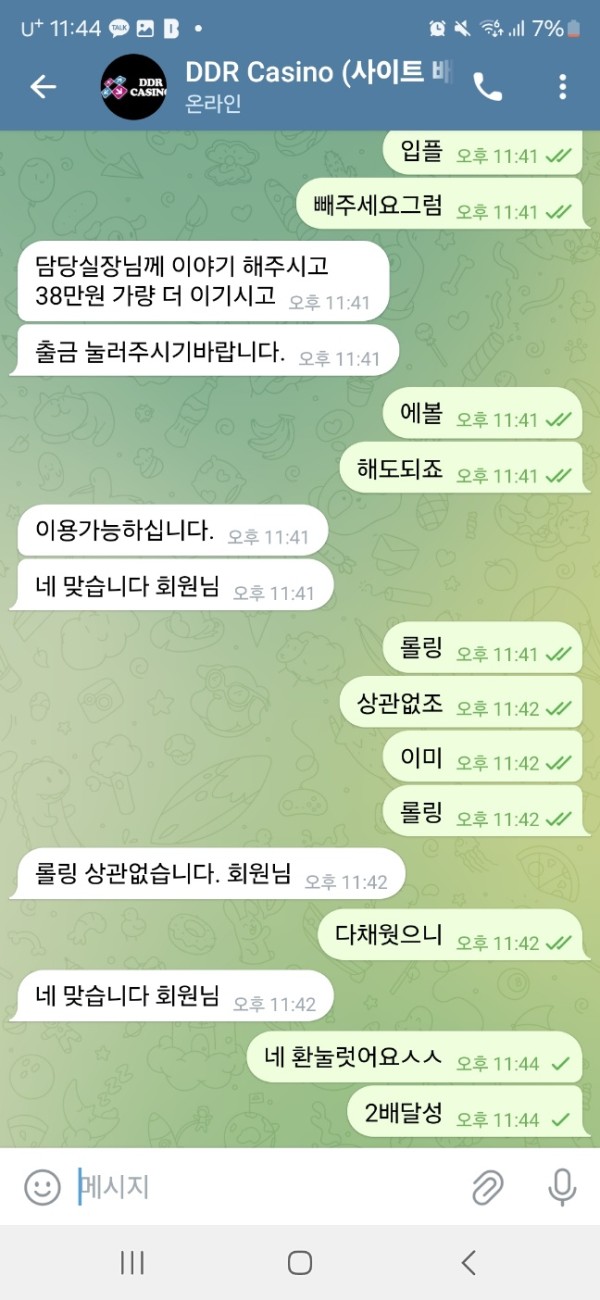
Task: Start a voice call with DDR Casino
Action: click(x=488, y=87)
